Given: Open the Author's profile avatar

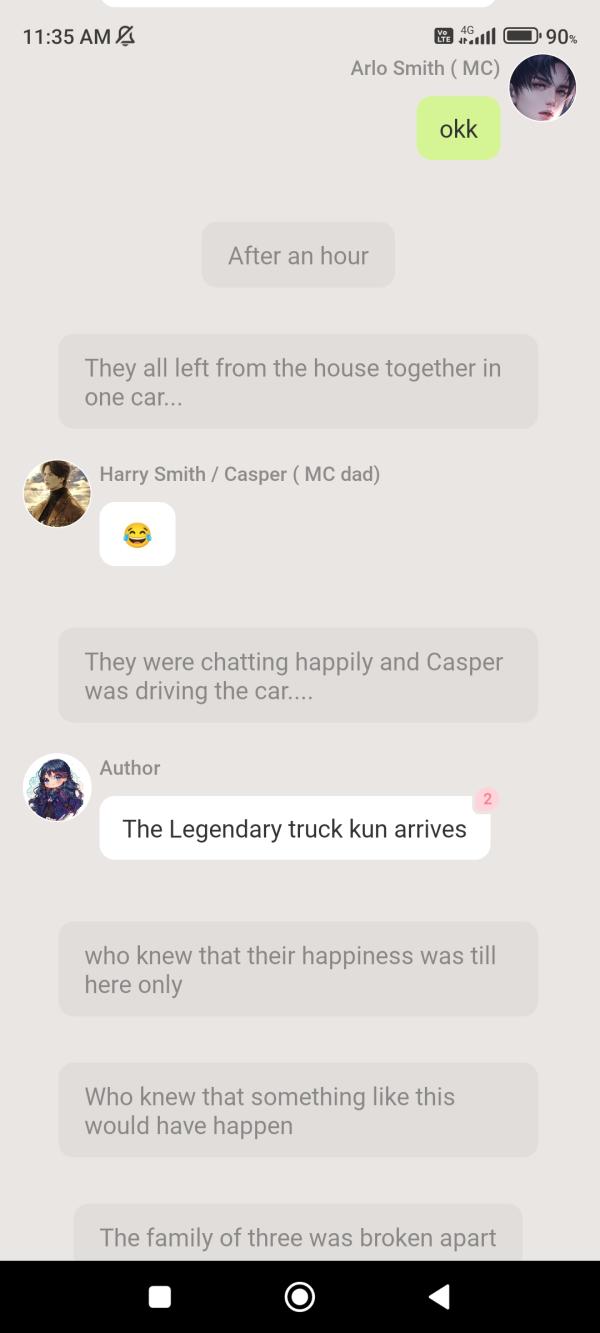Looking at the screenshot, I should [x=57, y=788].
